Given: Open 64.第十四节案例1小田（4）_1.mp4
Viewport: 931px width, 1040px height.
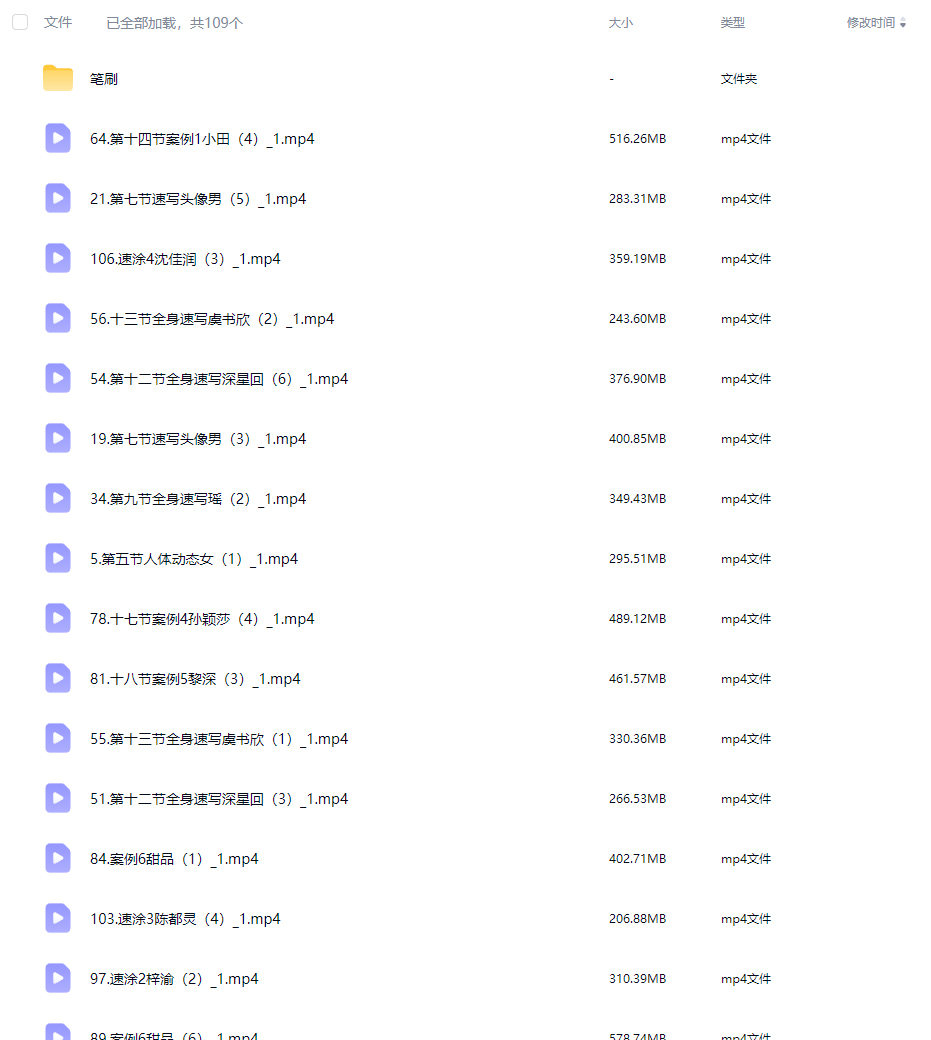Looking at the screenshot, I should [x=202, y=139].
